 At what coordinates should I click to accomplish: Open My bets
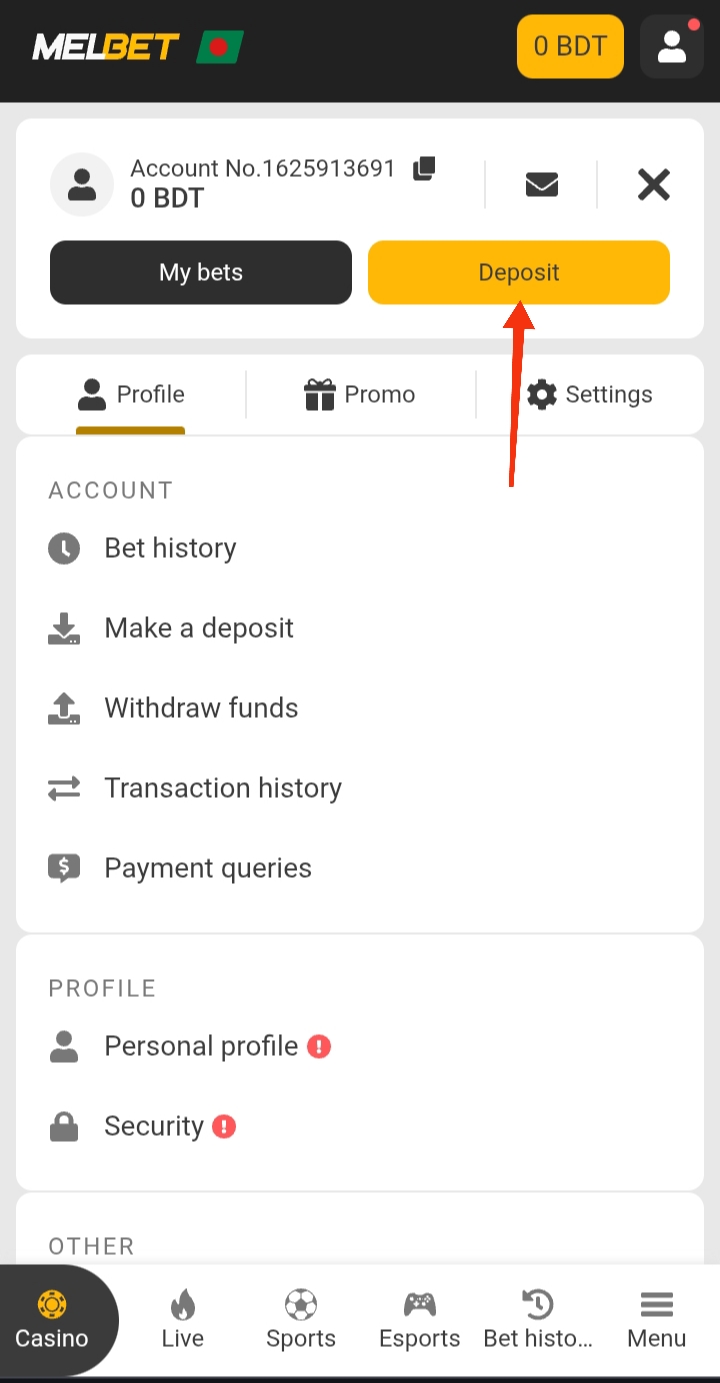(x=201, y=272)
